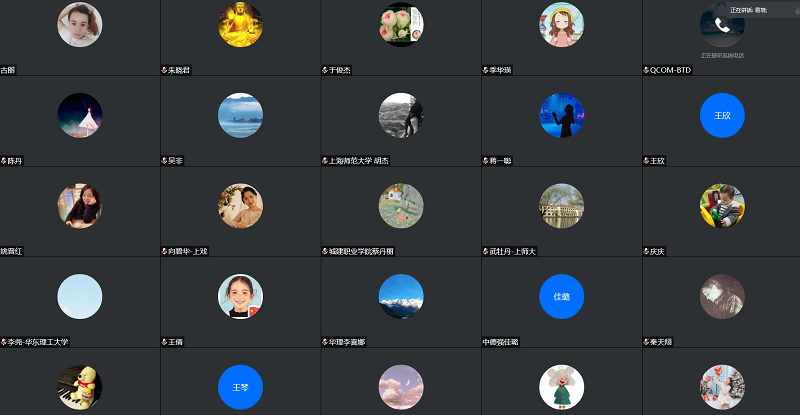Image resolution: width=800 pixels, height=415 pixels.
Task: Select the 王琴 avatar tile
Action: coord(240,387)
